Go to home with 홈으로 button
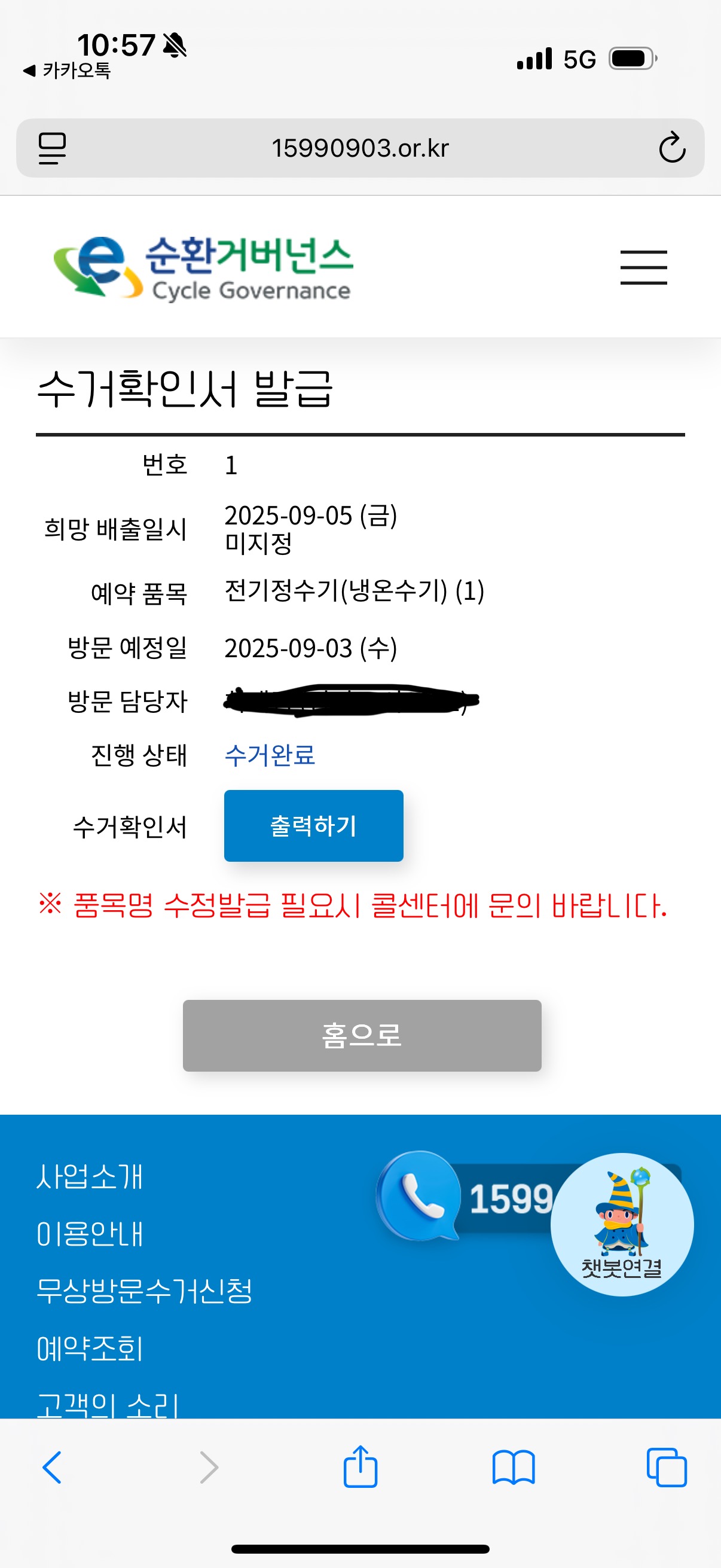721x1568 pixels. 362,1035
